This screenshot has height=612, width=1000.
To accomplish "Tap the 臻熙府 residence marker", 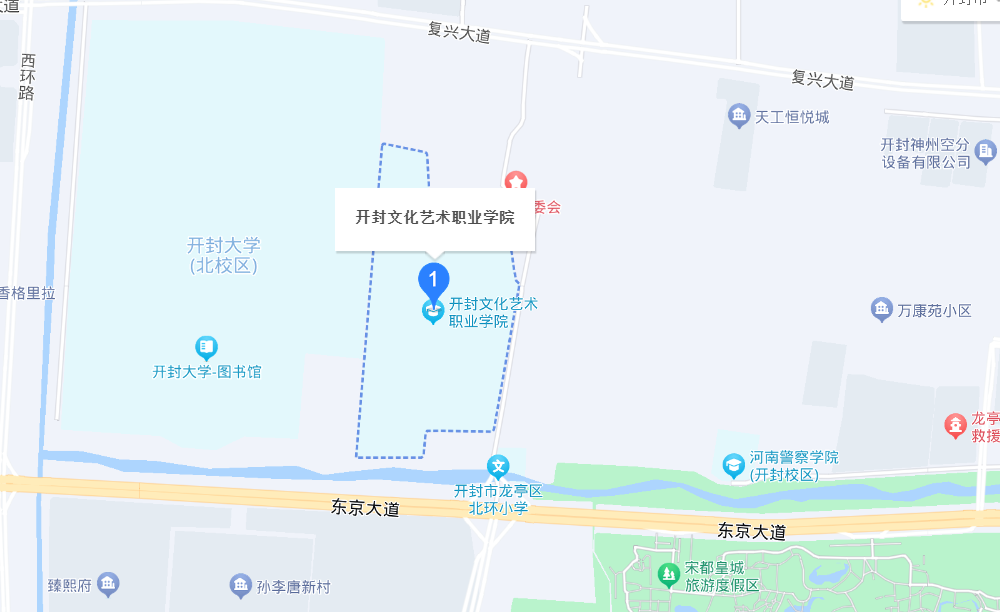I will (109, 583).
